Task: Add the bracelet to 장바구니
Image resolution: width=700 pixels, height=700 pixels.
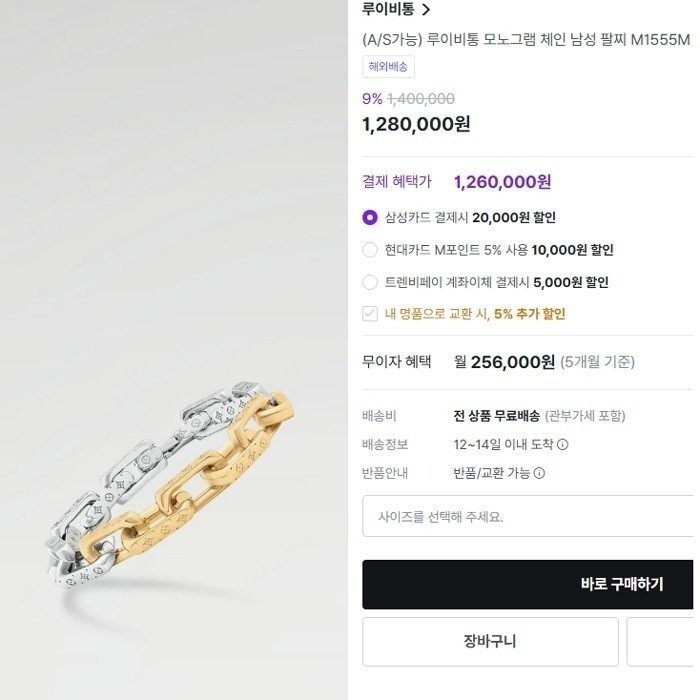Action: [490, 641]
